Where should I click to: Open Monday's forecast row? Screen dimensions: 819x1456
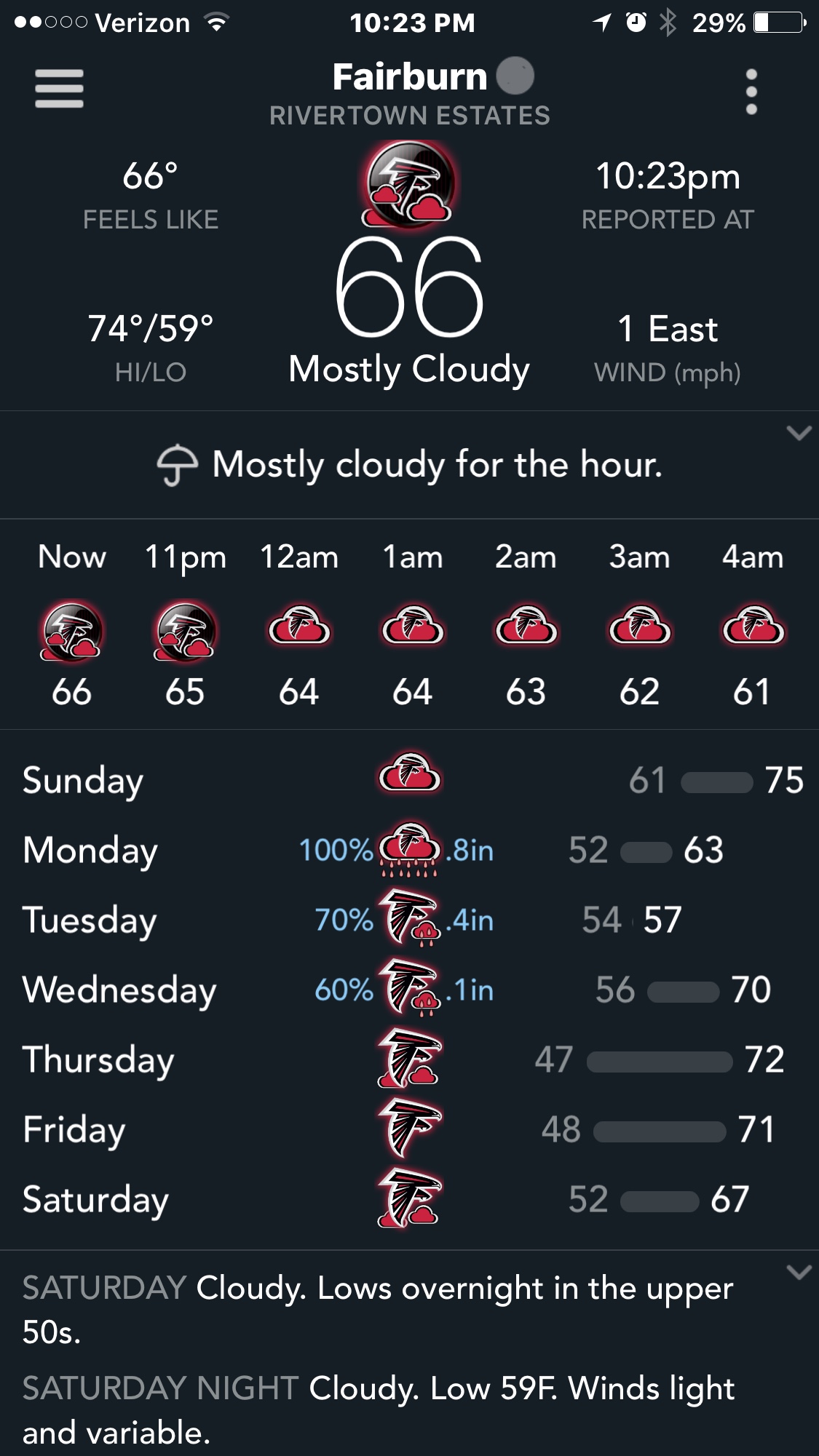pos(409,850)
